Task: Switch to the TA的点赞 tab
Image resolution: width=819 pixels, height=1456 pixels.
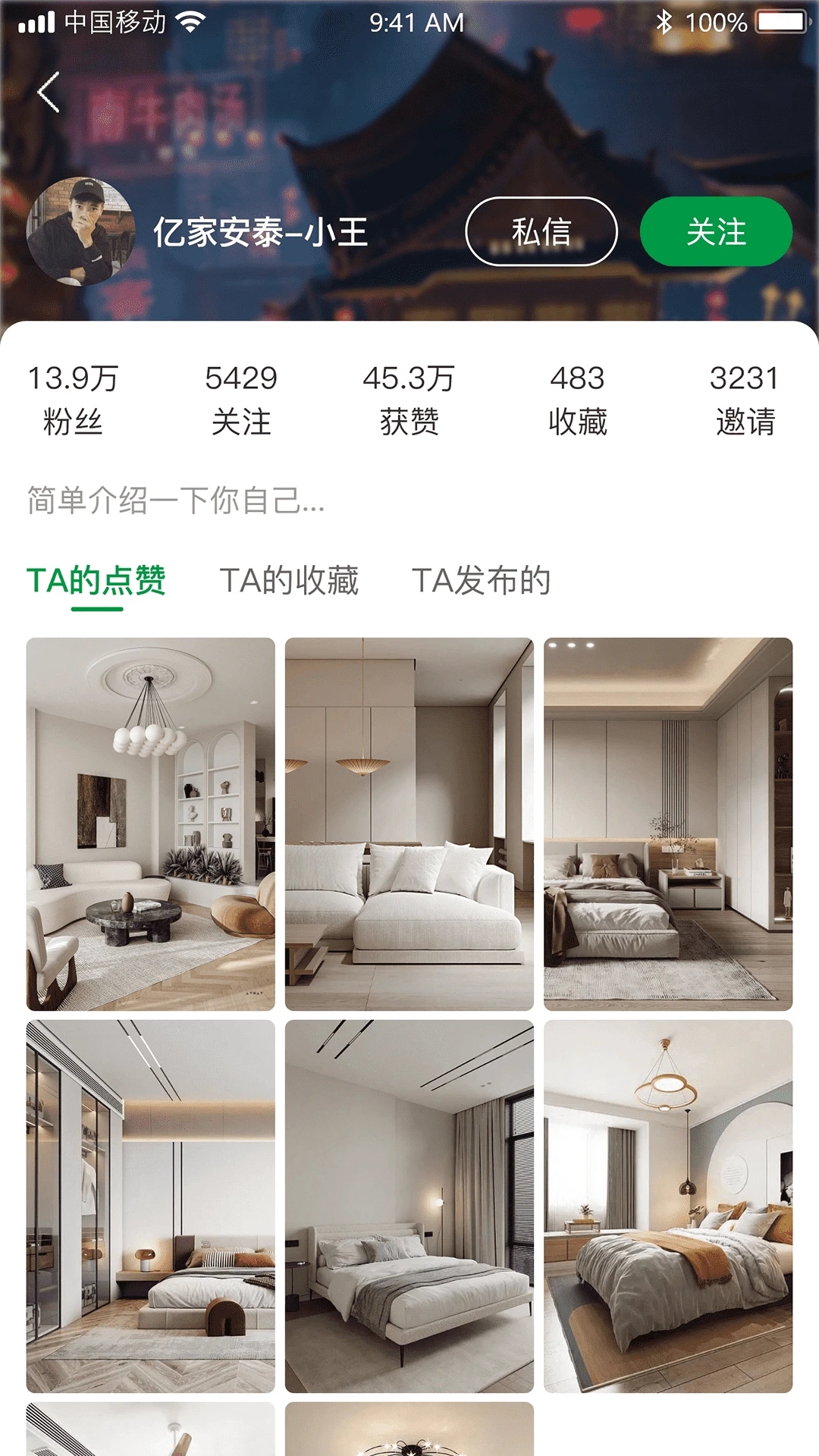Action: [96, 581]
